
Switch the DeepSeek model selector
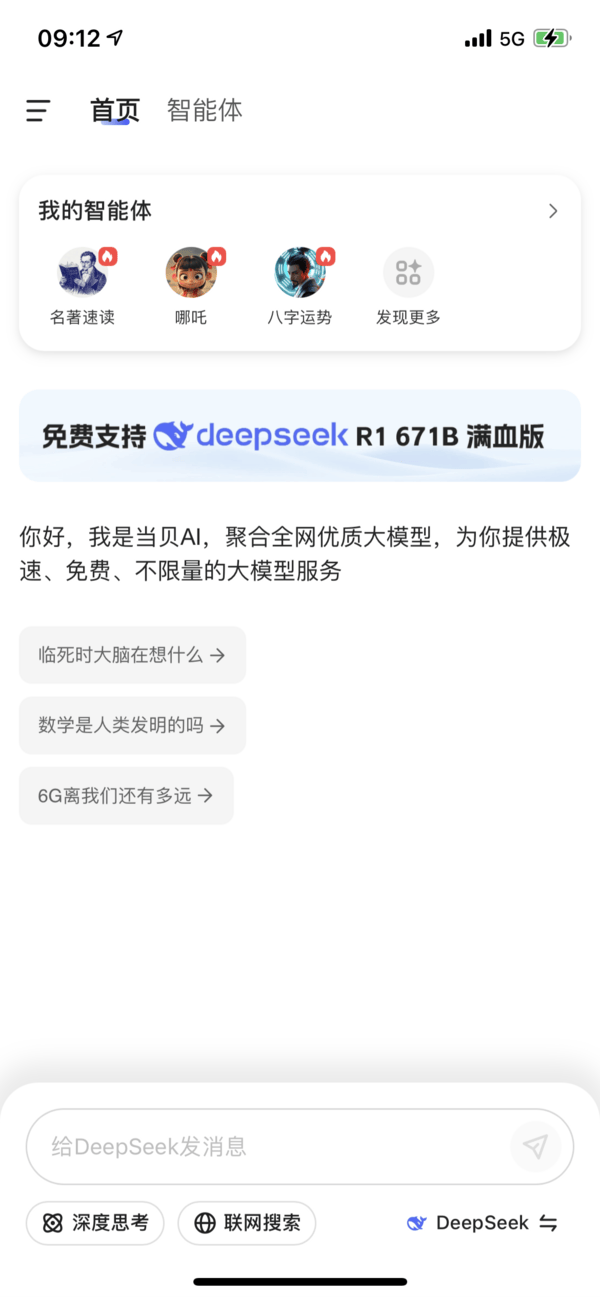point(482,1222)
